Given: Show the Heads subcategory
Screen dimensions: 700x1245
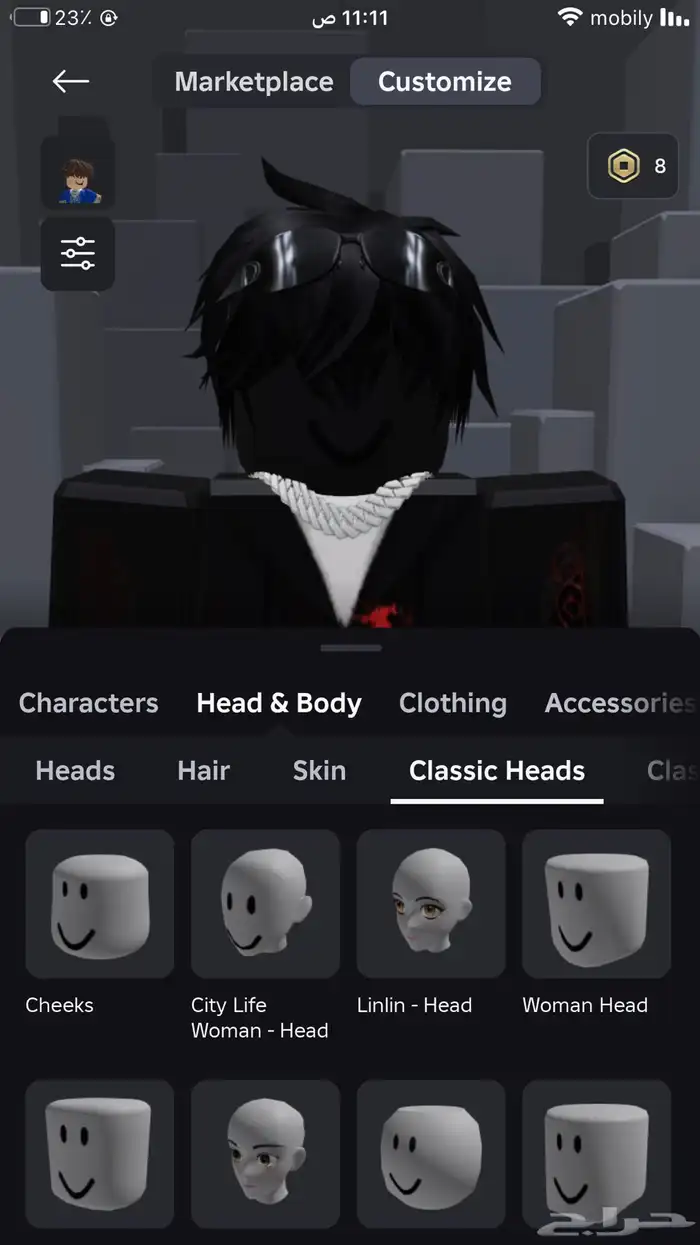Looking at the screenshot, I should (x=75, y=771).
